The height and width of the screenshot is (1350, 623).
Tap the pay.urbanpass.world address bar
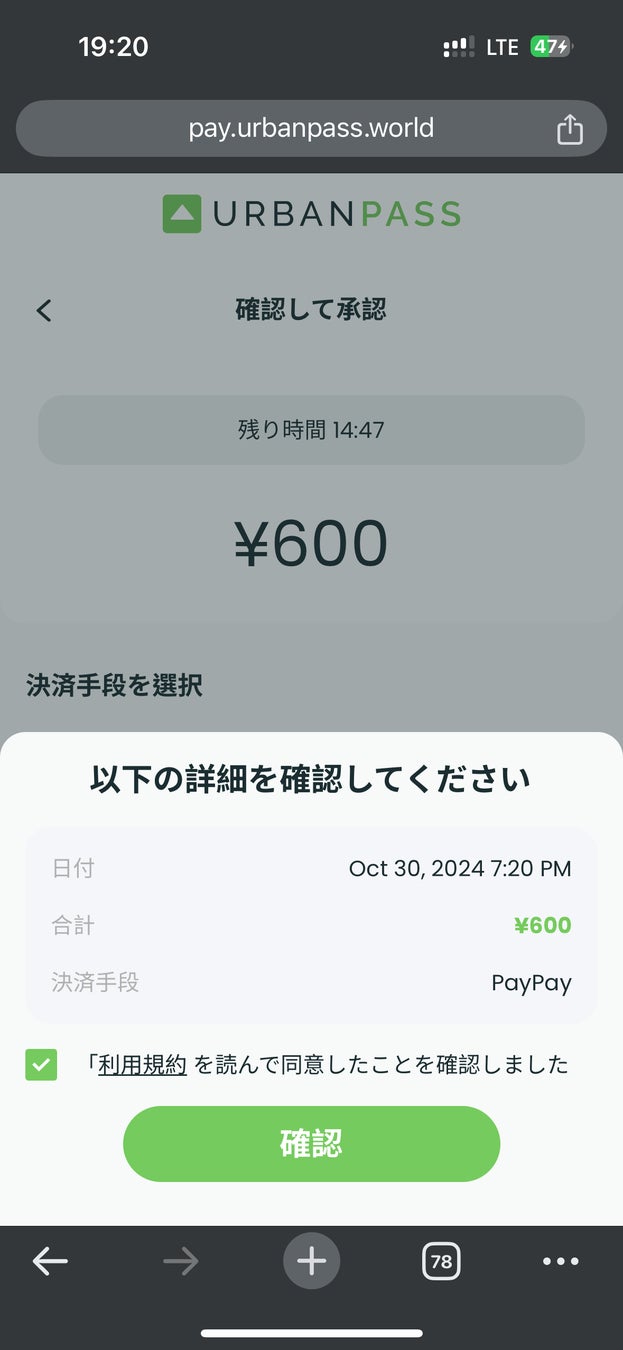[311, 128]
